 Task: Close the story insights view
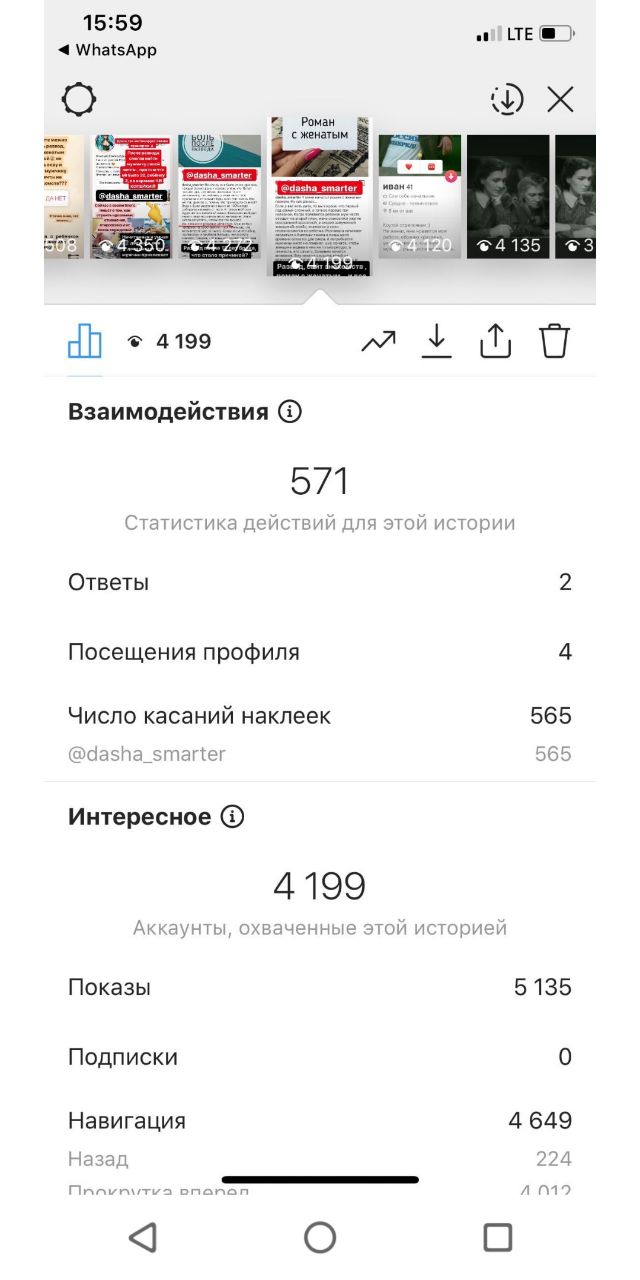[561, 100]
